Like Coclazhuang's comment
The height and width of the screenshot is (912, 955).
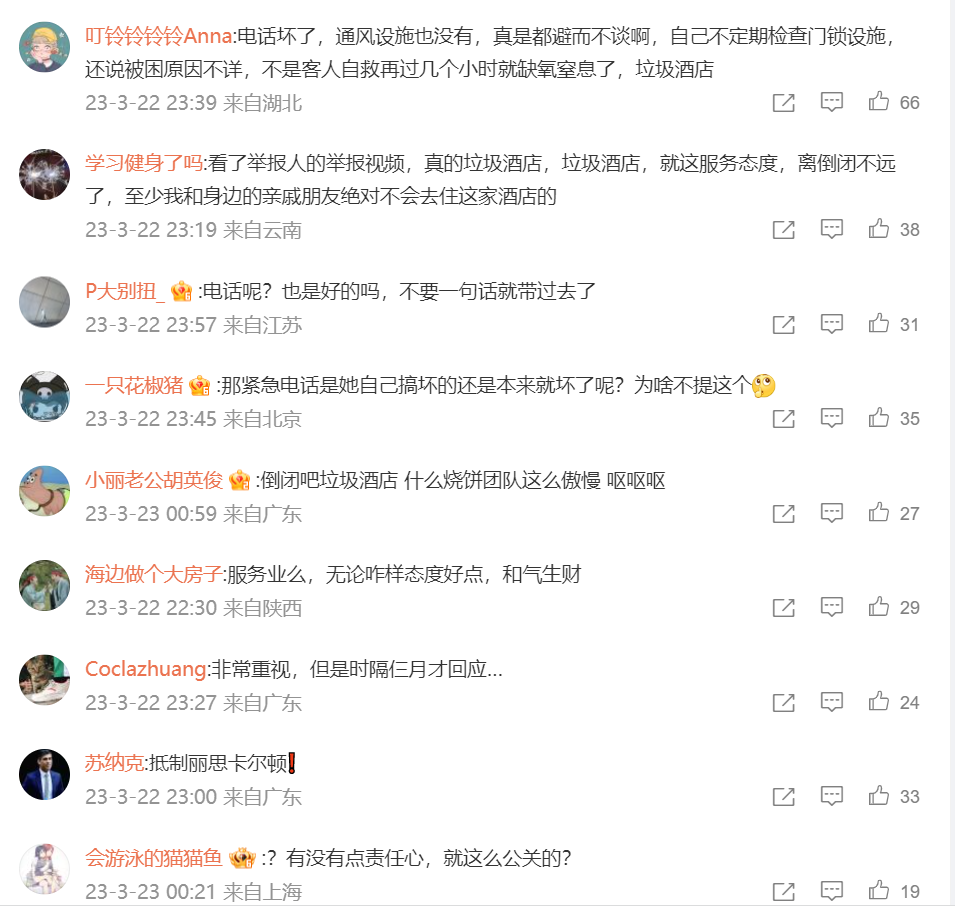[879, 702]
